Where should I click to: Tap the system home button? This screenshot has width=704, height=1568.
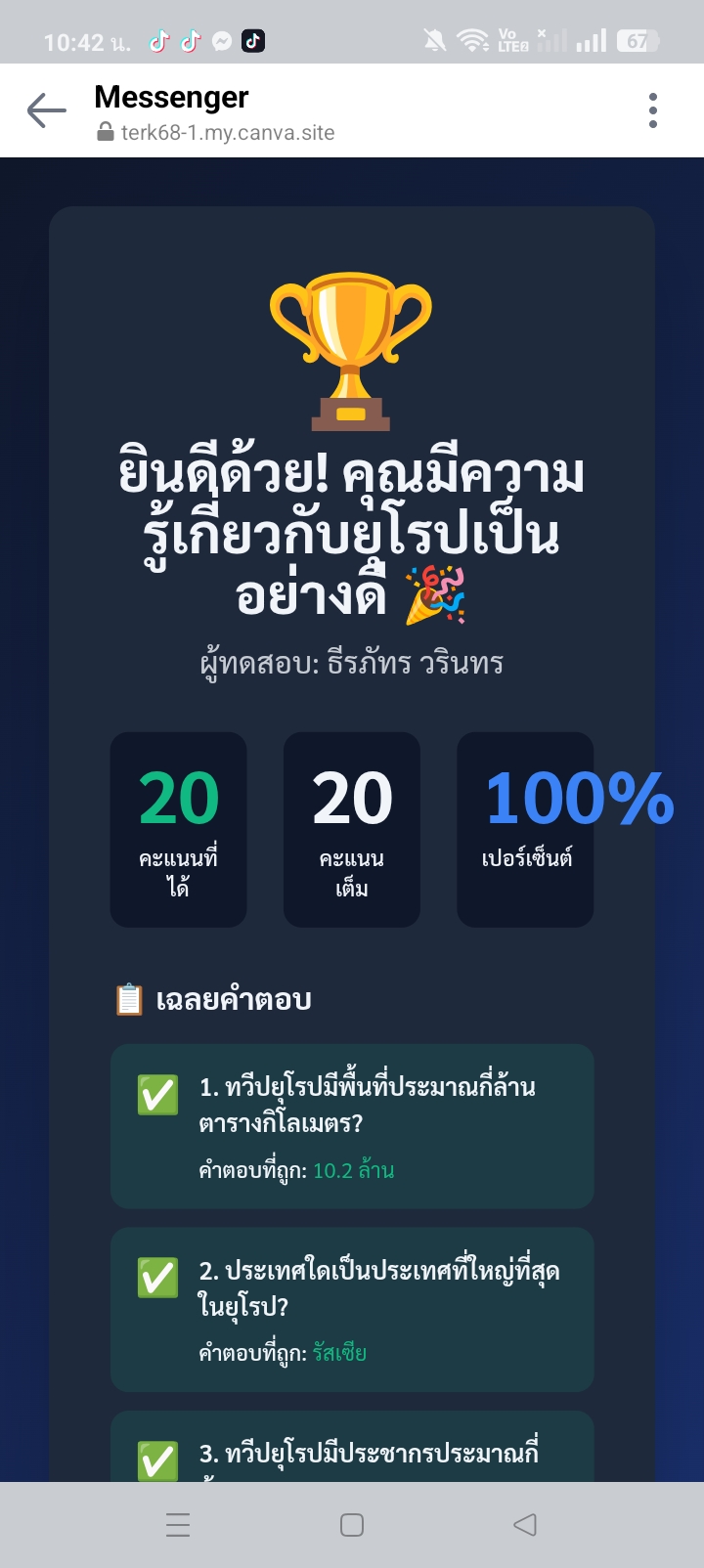coord(352,1524)
